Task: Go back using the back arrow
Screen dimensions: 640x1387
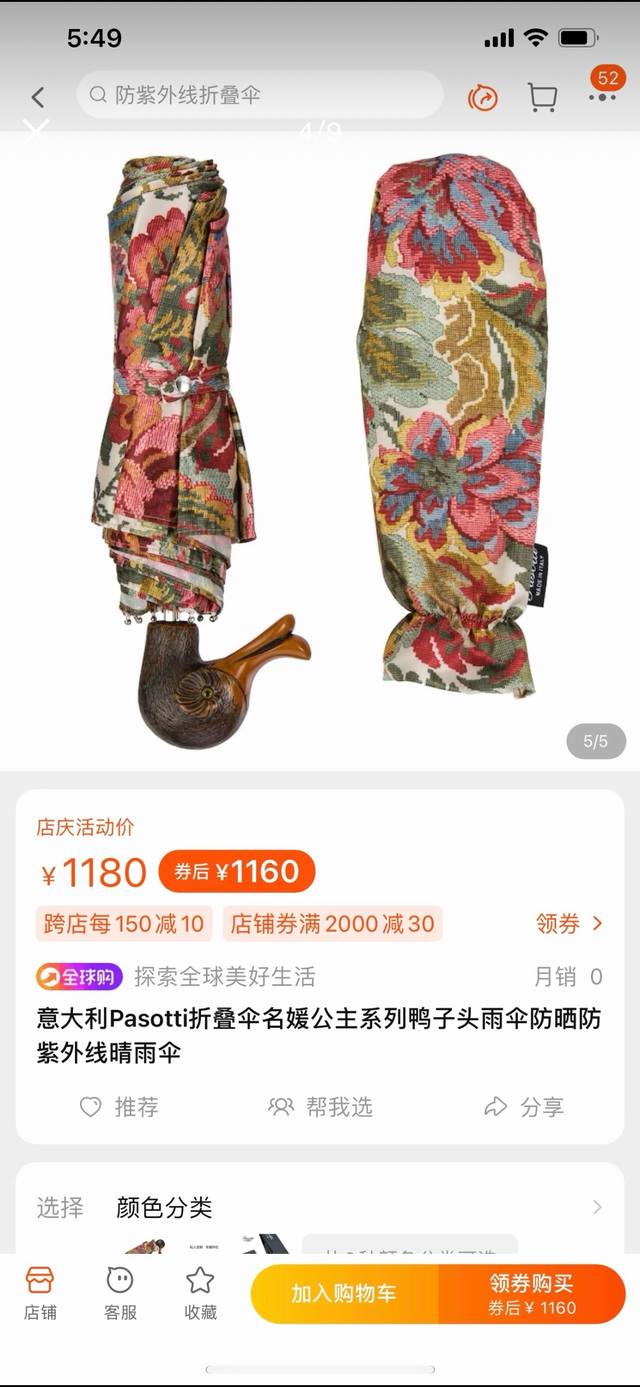Action: tap(38, 97)
